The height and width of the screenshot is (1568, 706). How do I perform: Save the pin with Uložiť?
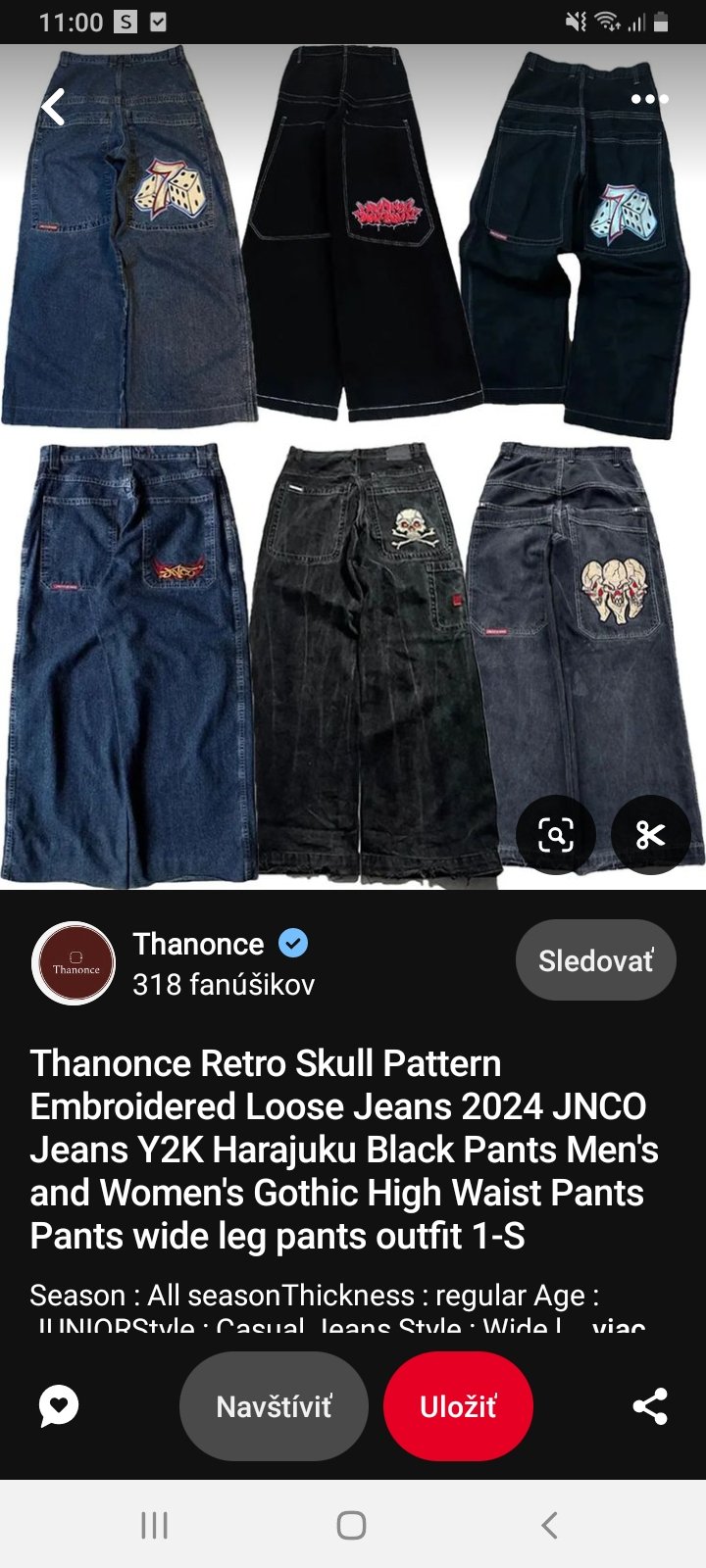(458, 1406)
